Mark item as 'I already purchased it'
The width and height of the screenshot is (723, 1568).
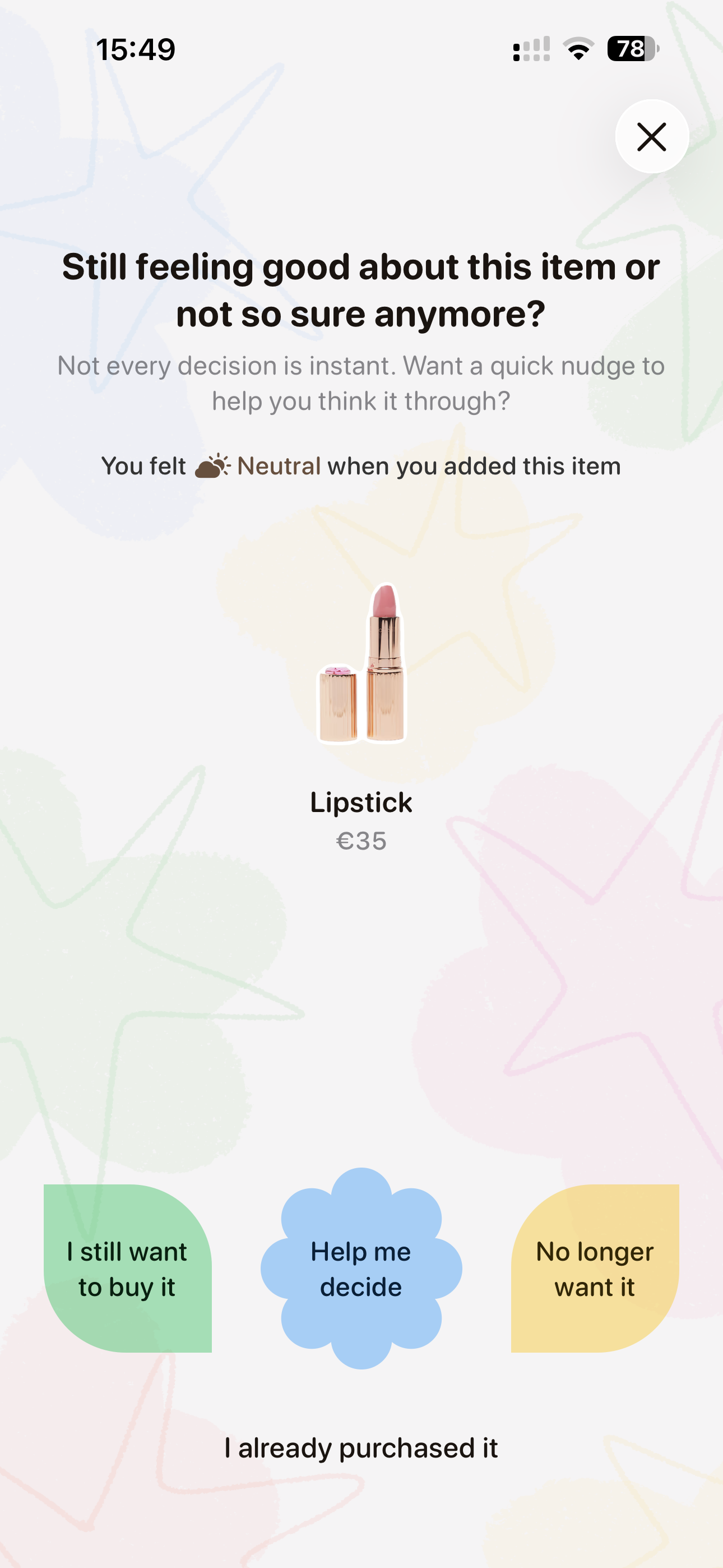pos(361,1447)
